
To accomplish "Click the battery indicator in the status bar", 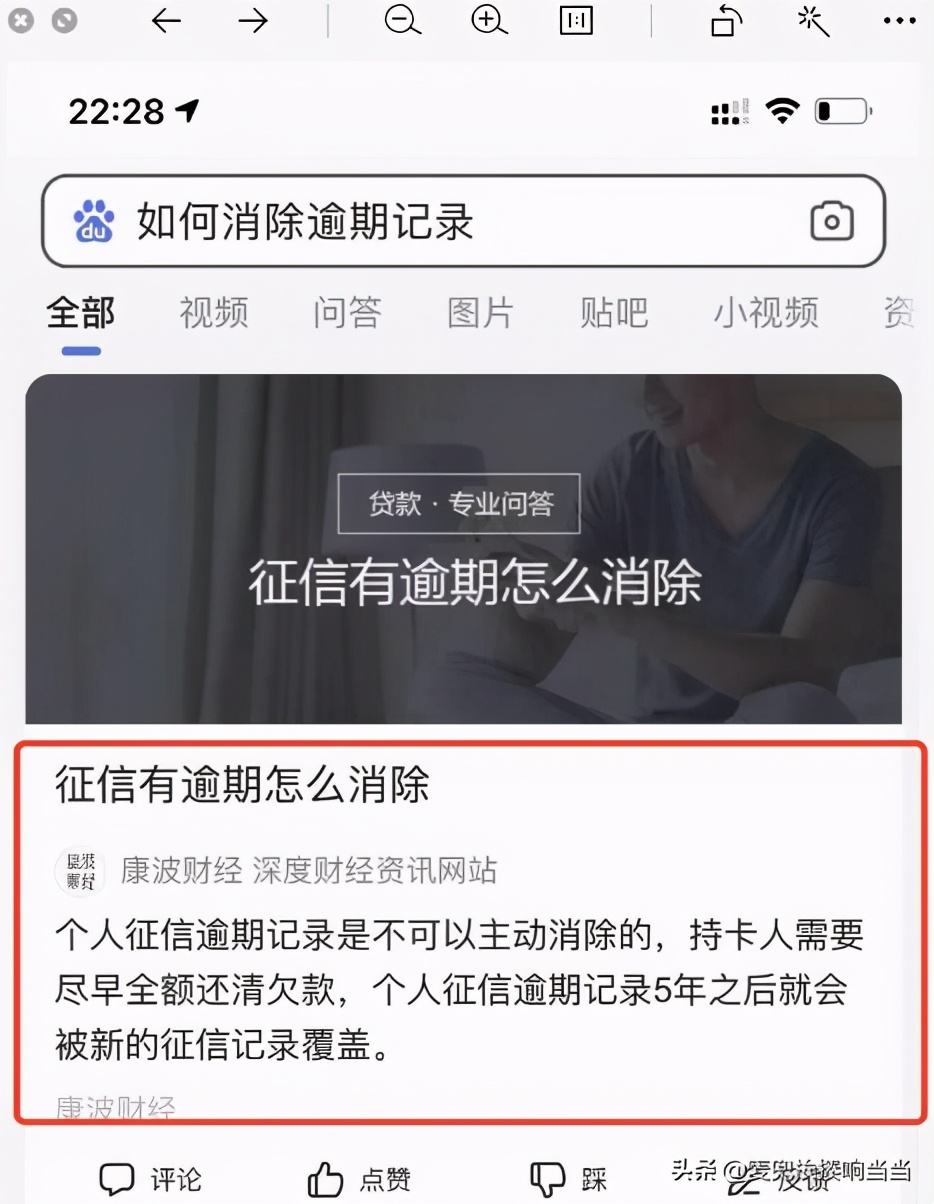I will [845, 111].
